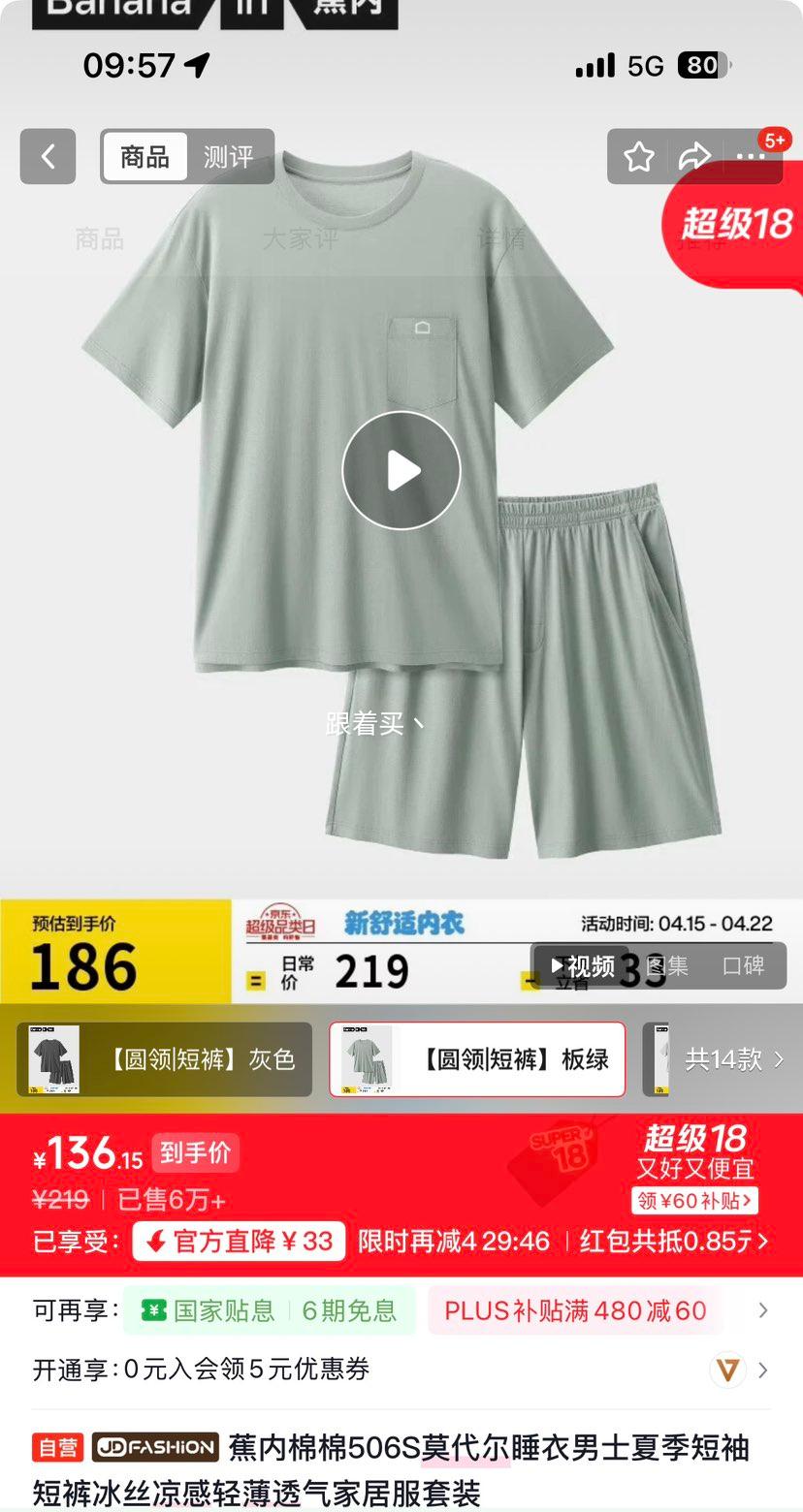The image size is (803, 1512).
Task: Open the share options
Action: click(x=695, y=156)
